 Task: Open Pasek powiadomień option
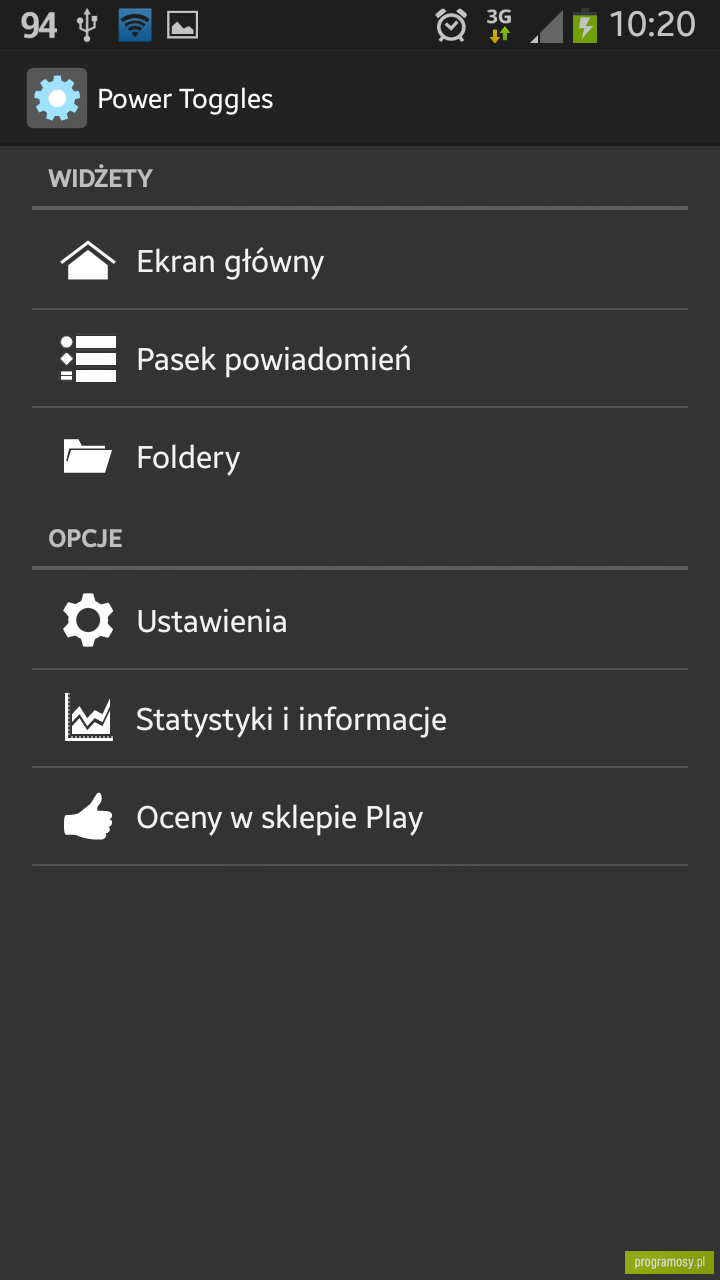point(360,359)
